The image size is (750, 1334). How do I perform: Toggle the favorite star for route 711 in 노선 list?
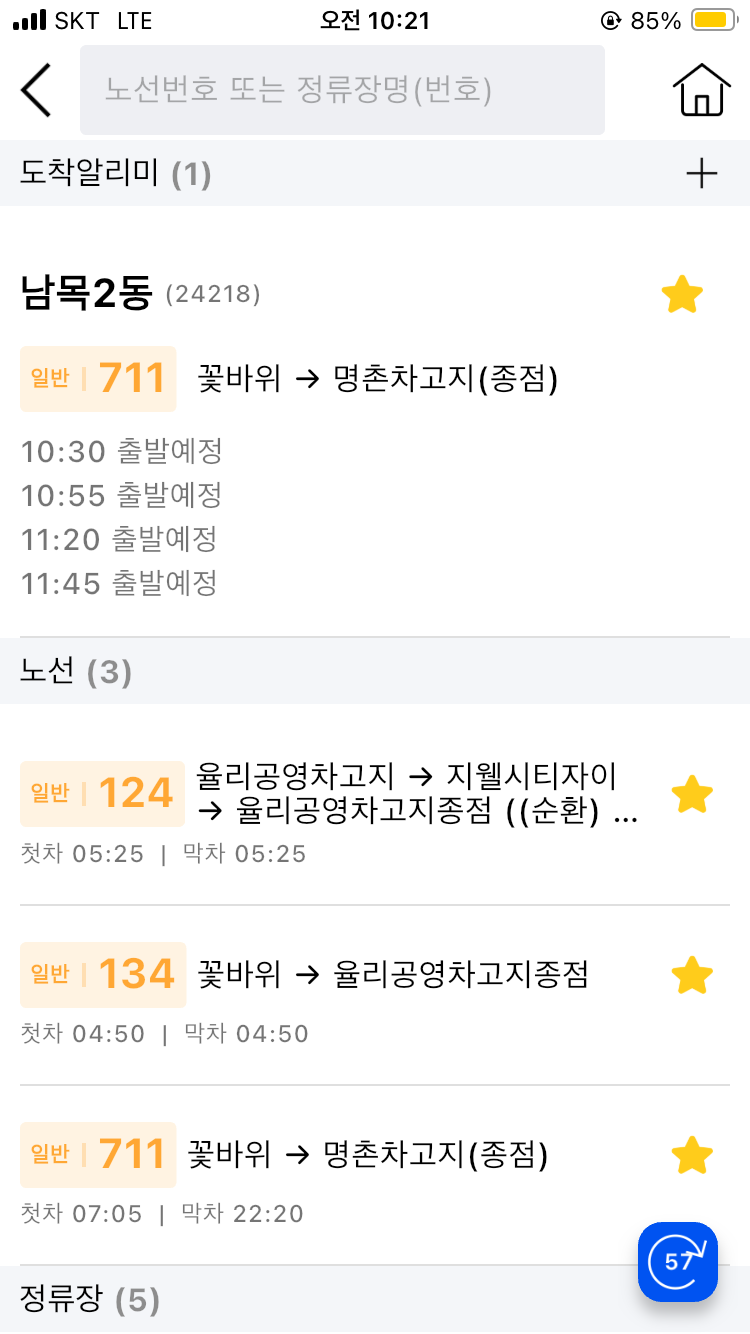pos(692,1155)
